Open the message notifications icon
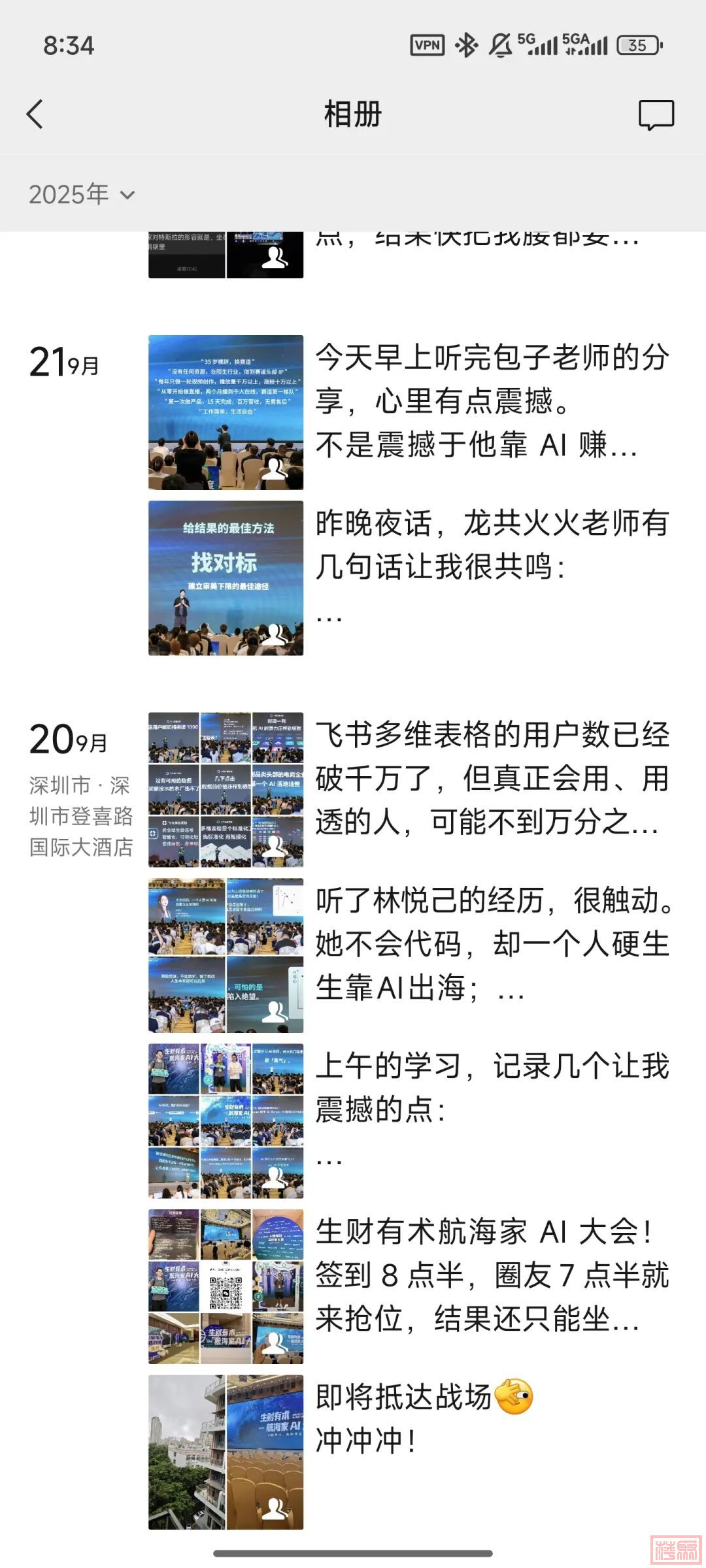706x1568 pixels. point(656,115)
